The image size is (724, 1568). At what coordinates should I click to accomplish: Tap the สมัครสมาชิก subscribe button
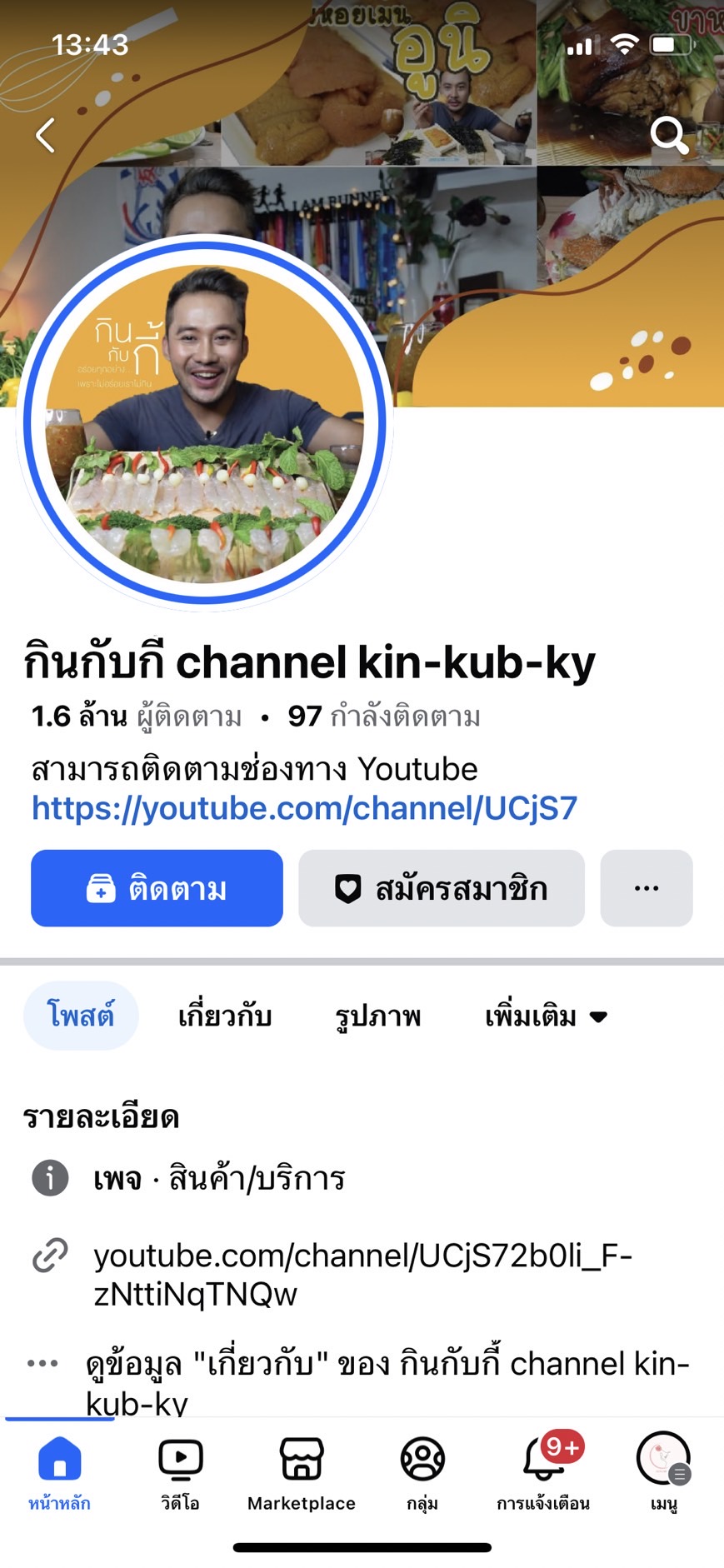(441, 888)
